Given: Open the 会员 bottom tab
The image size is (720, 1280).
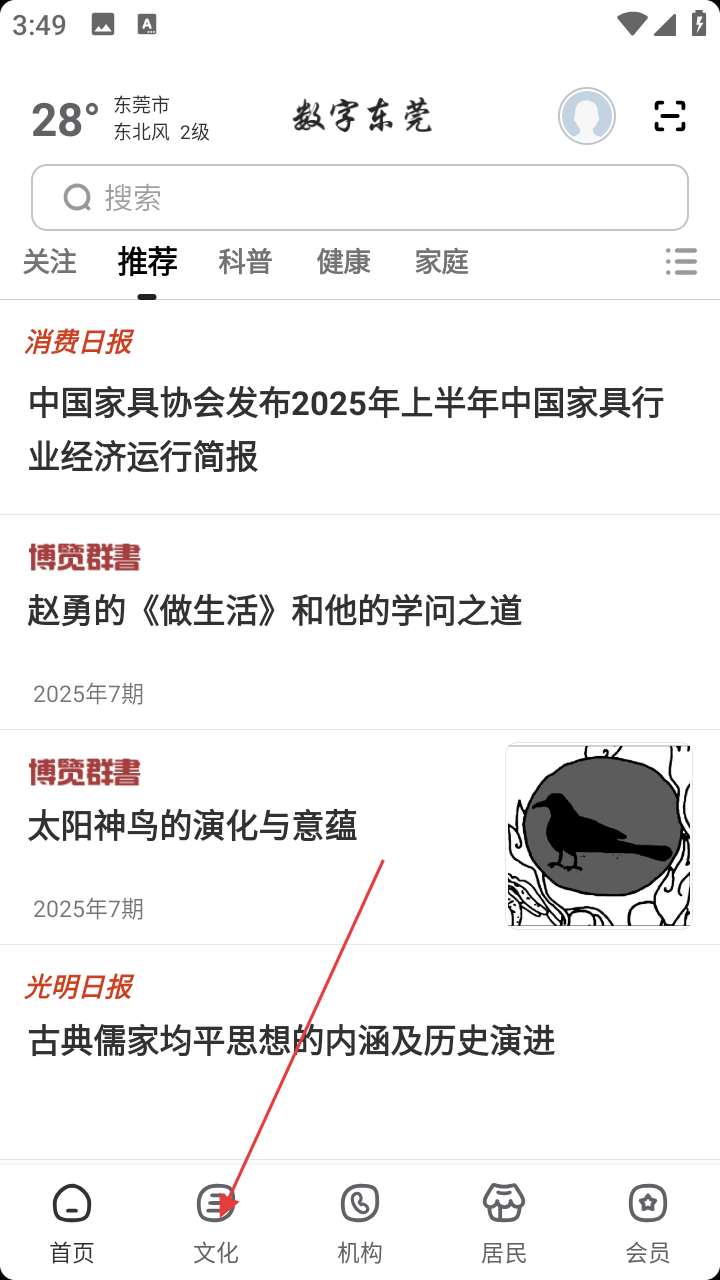Looking at the screenshot, I should [648, 1224].
